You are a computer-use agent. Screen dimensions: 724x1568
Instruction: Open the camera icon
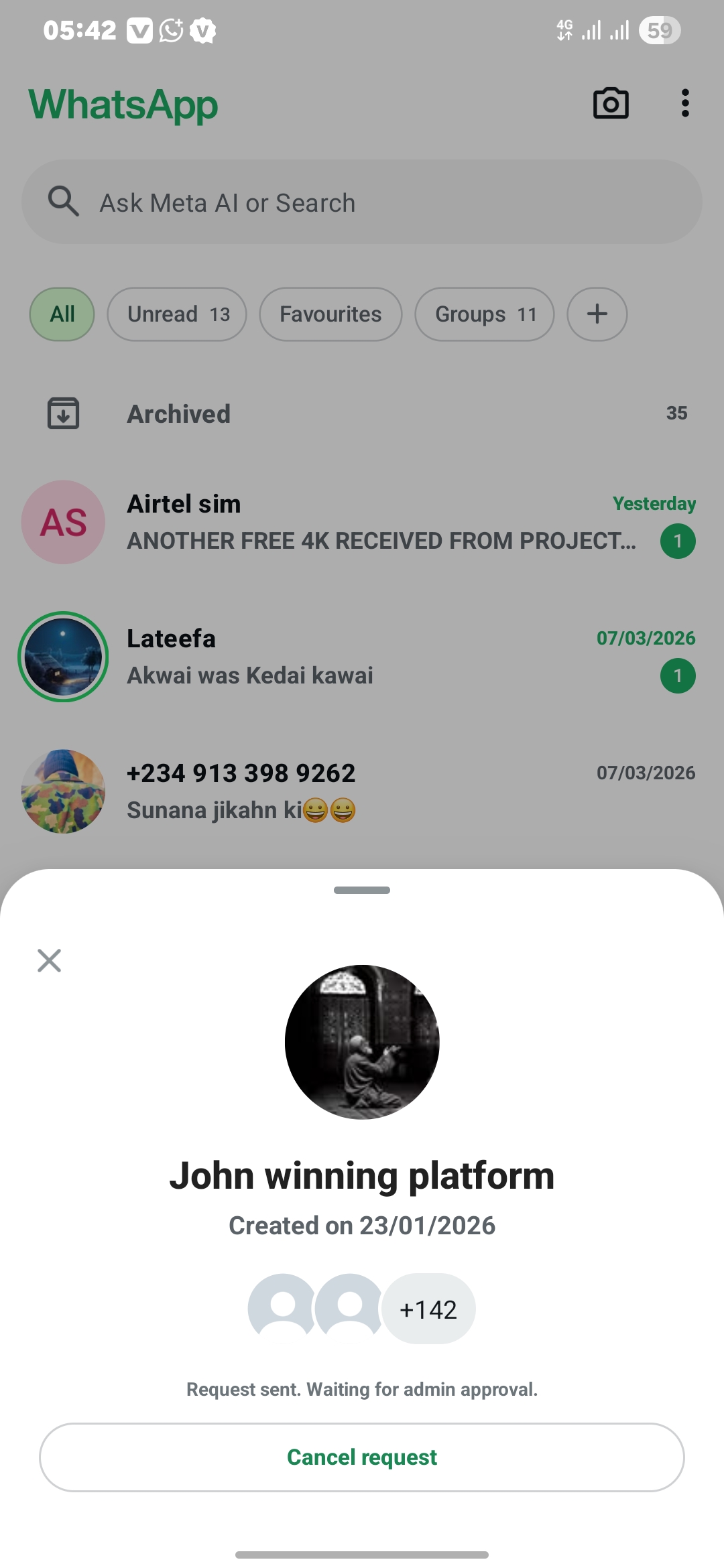pyautogui.click(x=611, y=104)
